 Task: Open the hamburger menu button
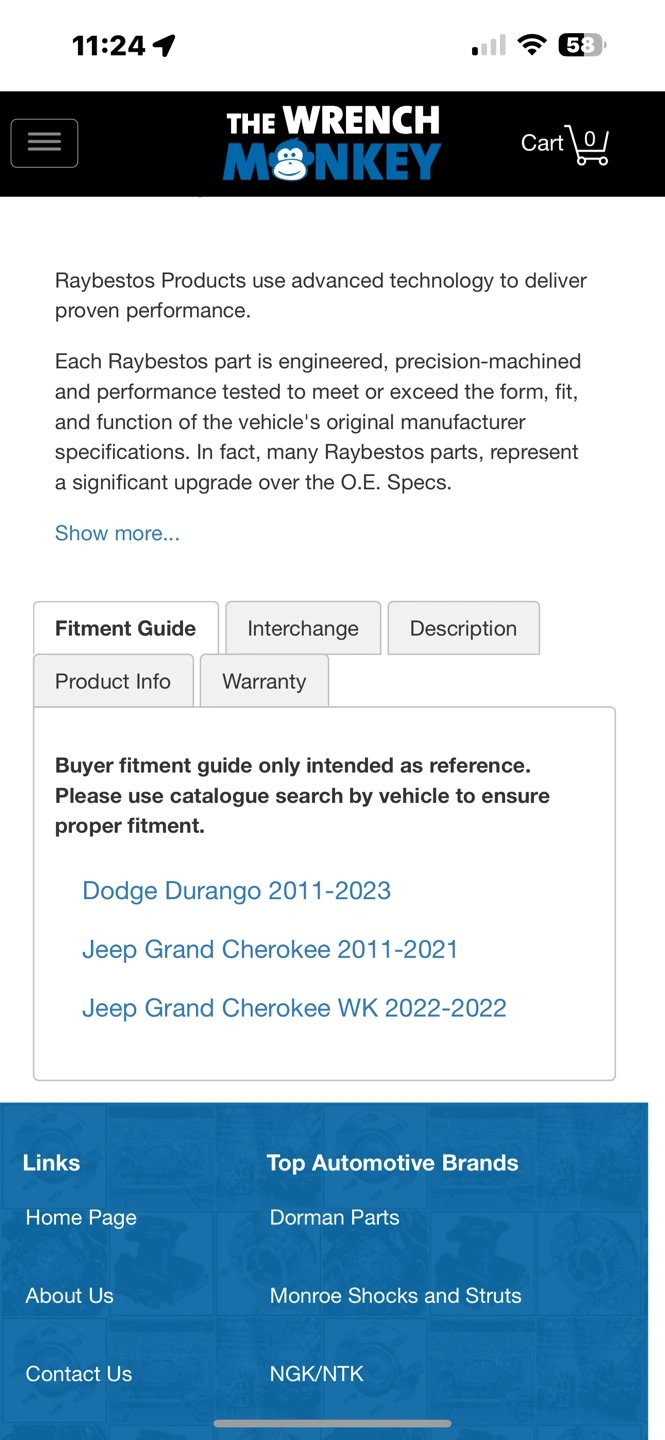44,143
